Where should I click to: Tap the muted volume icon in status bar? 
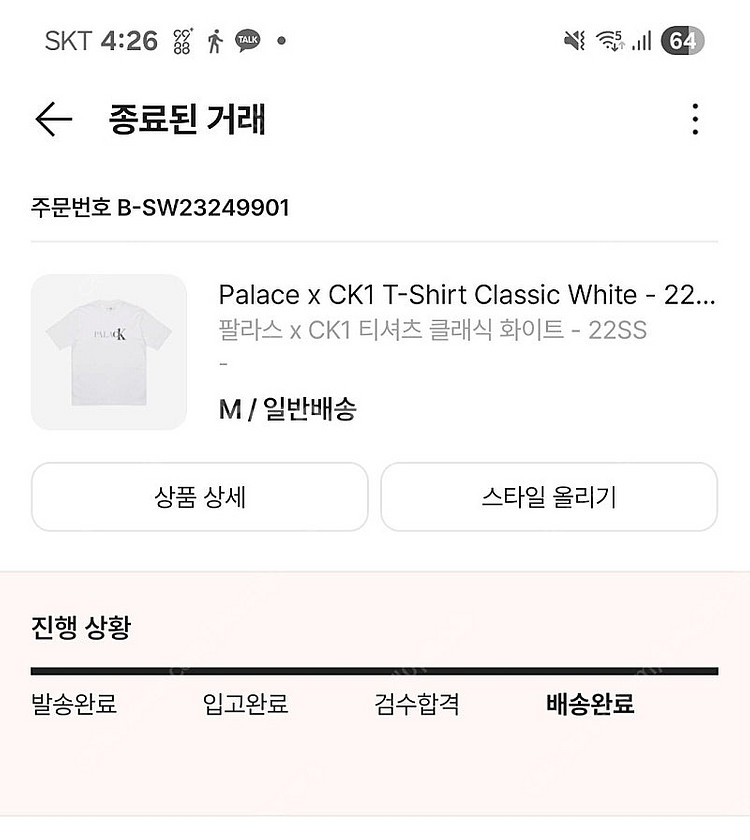click(x=573, y=39)
